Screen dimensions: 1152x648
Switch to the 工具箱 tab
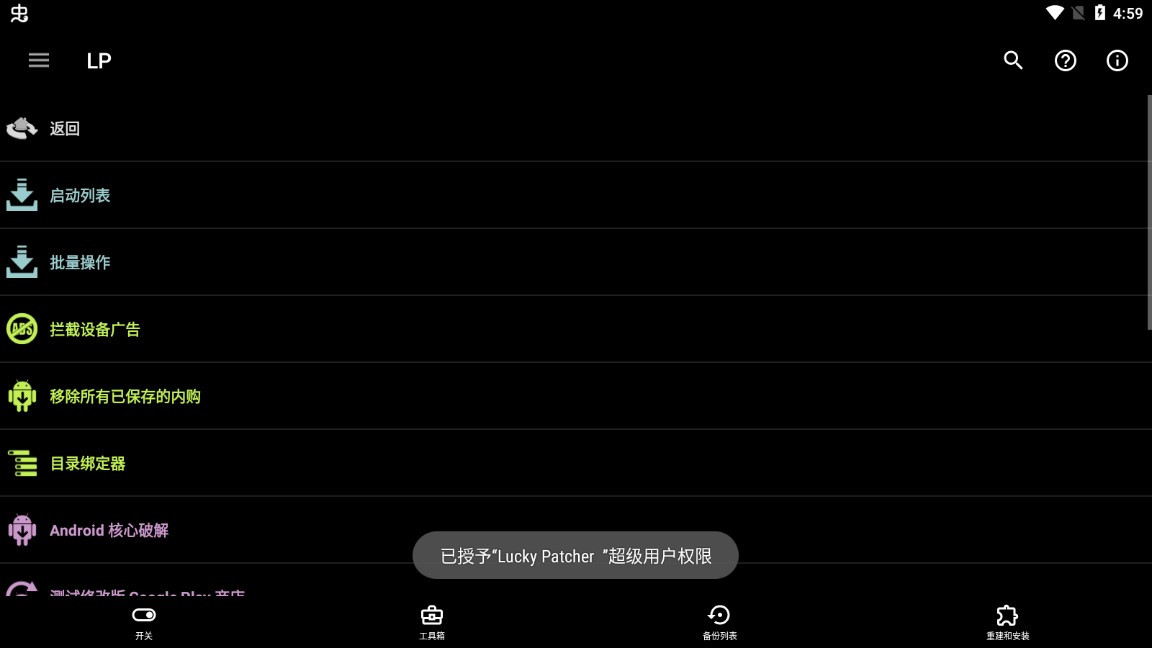tap(432, 621)
